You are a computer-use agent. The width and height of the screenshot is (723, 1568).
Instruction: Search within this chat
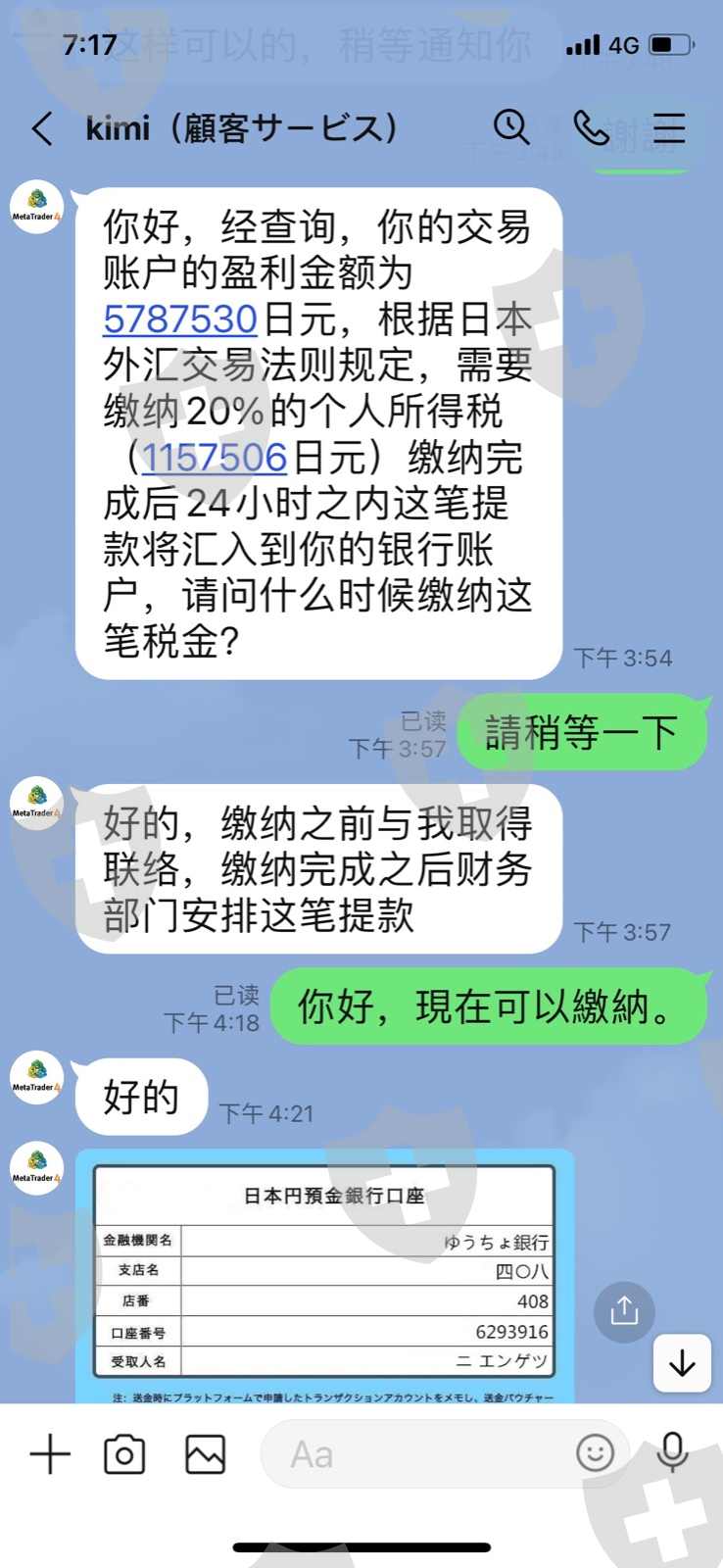point(511,127)
